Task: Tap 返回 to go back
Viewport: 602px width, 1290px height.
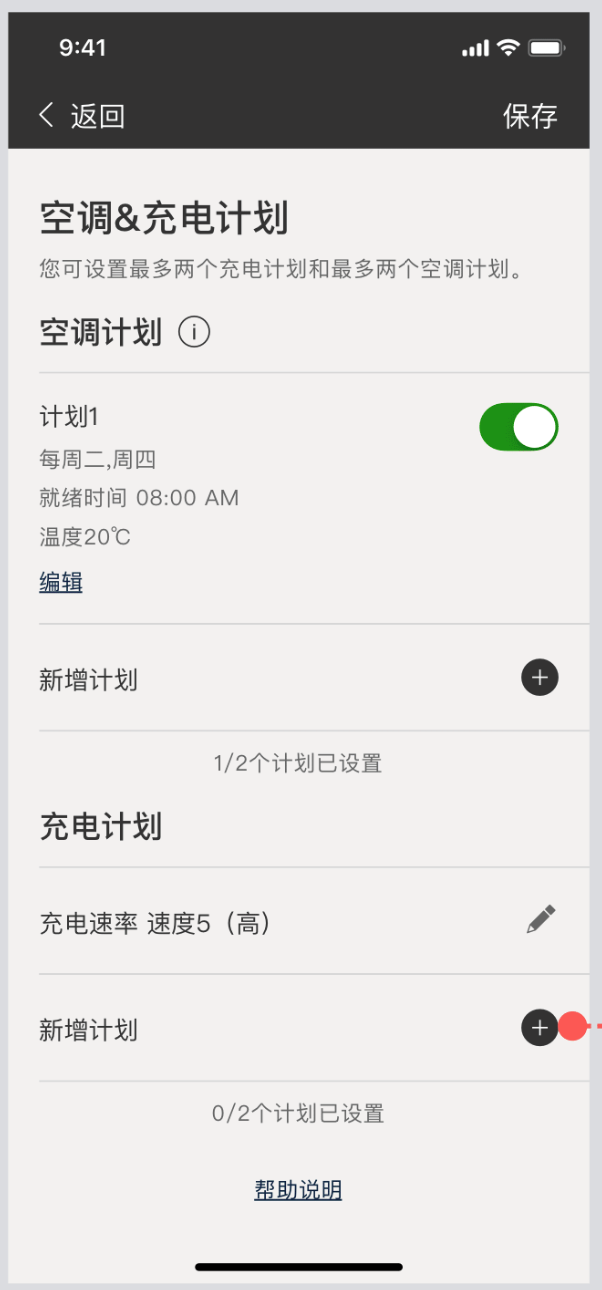Action: tap(82, 116)
